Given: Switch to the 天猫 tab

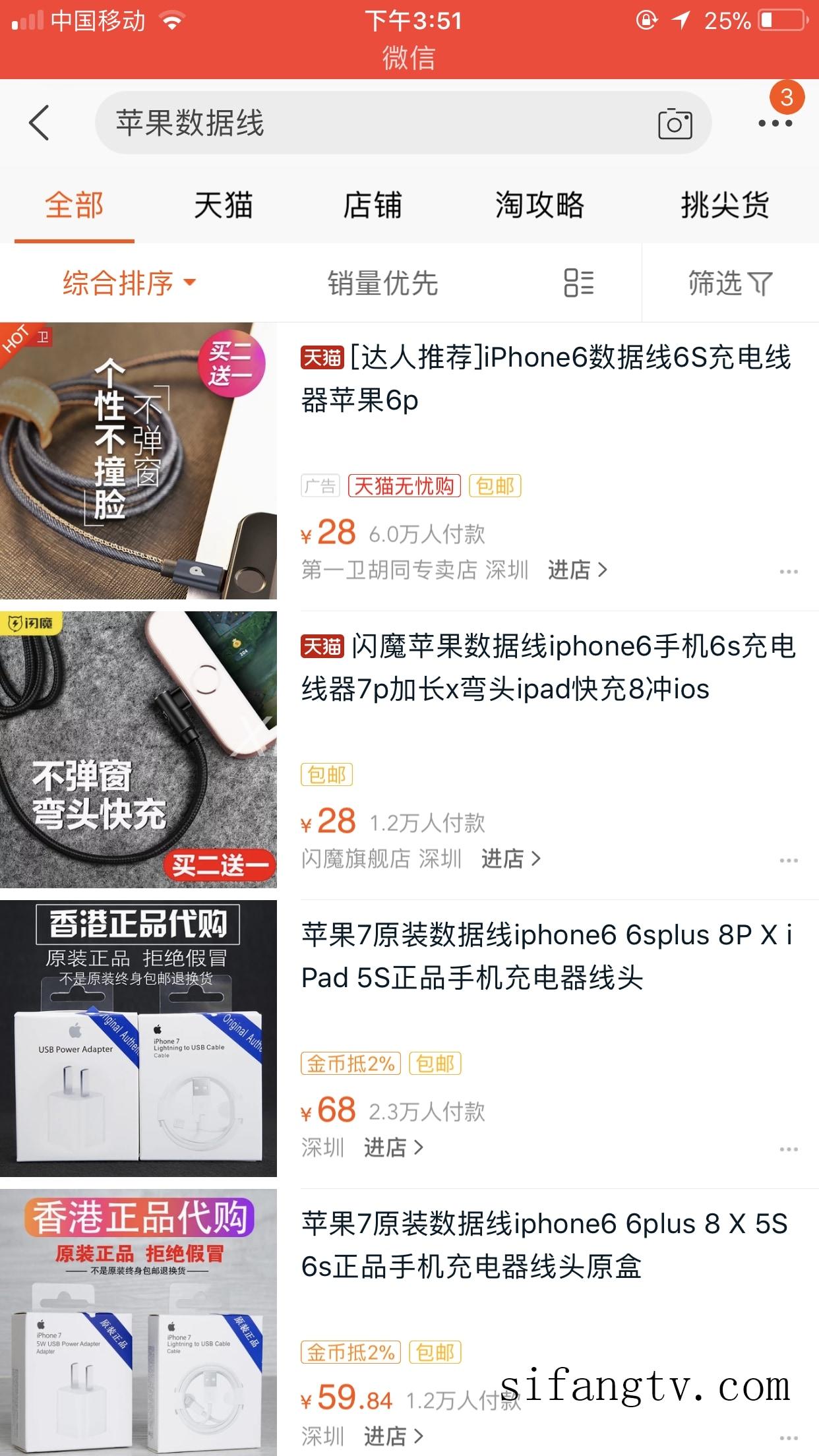Looking at the screenshot, I should [x=223, y=205].
